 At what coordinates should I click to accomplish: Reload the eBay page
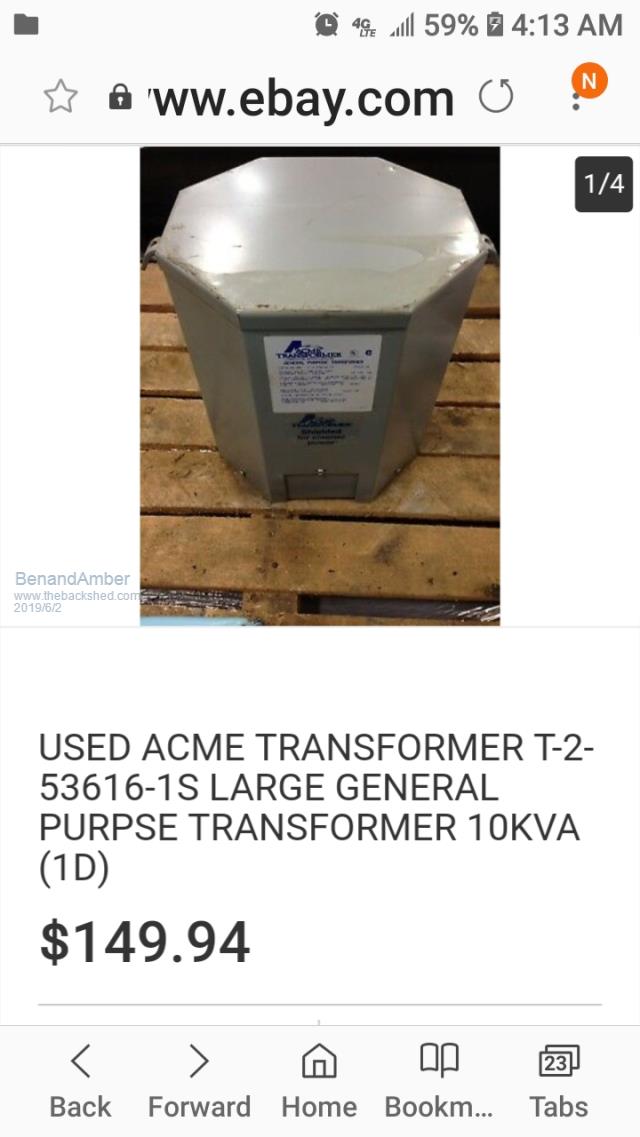[496, 97]
